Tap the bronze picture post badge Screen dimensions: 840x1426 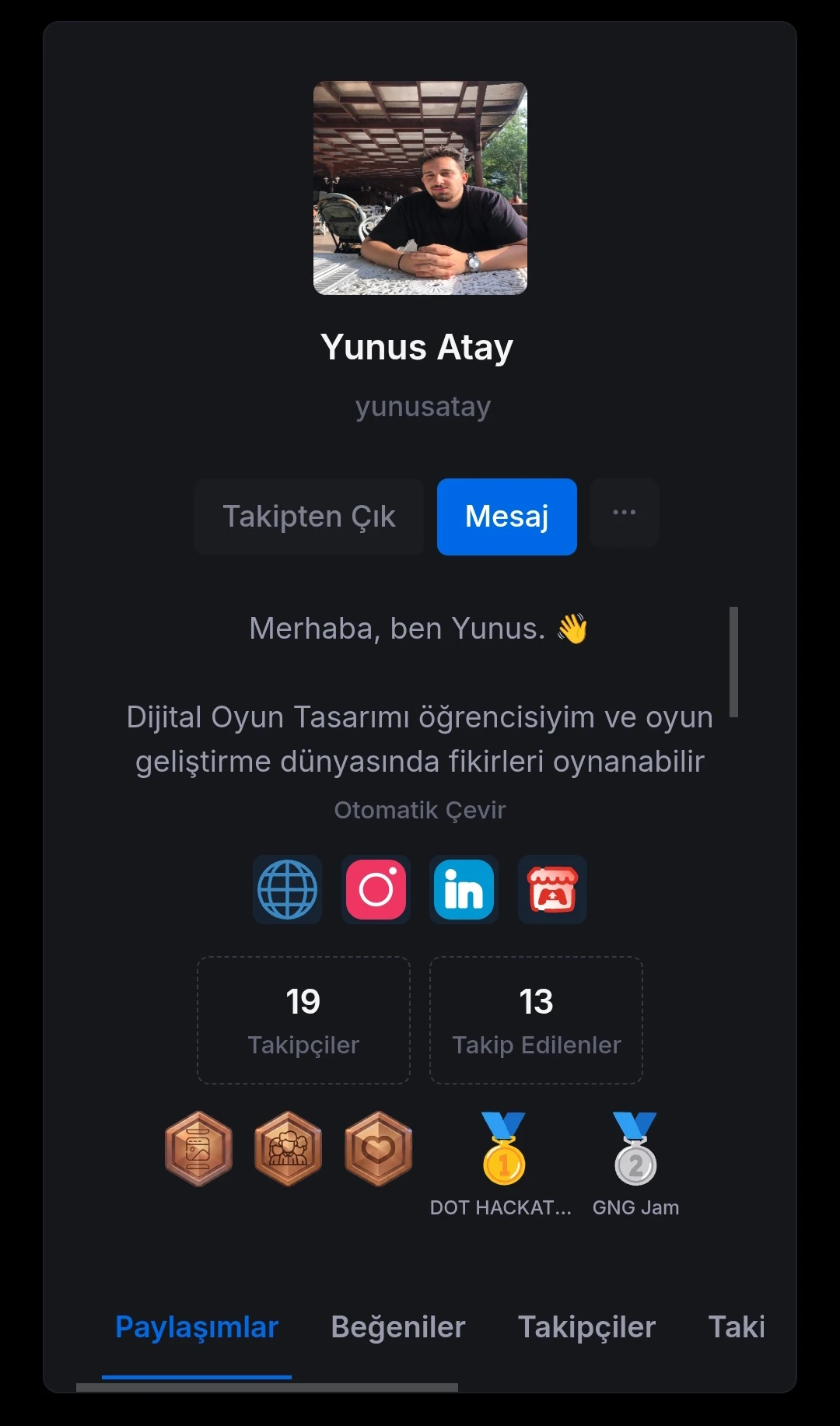[x=198, y=1148]
